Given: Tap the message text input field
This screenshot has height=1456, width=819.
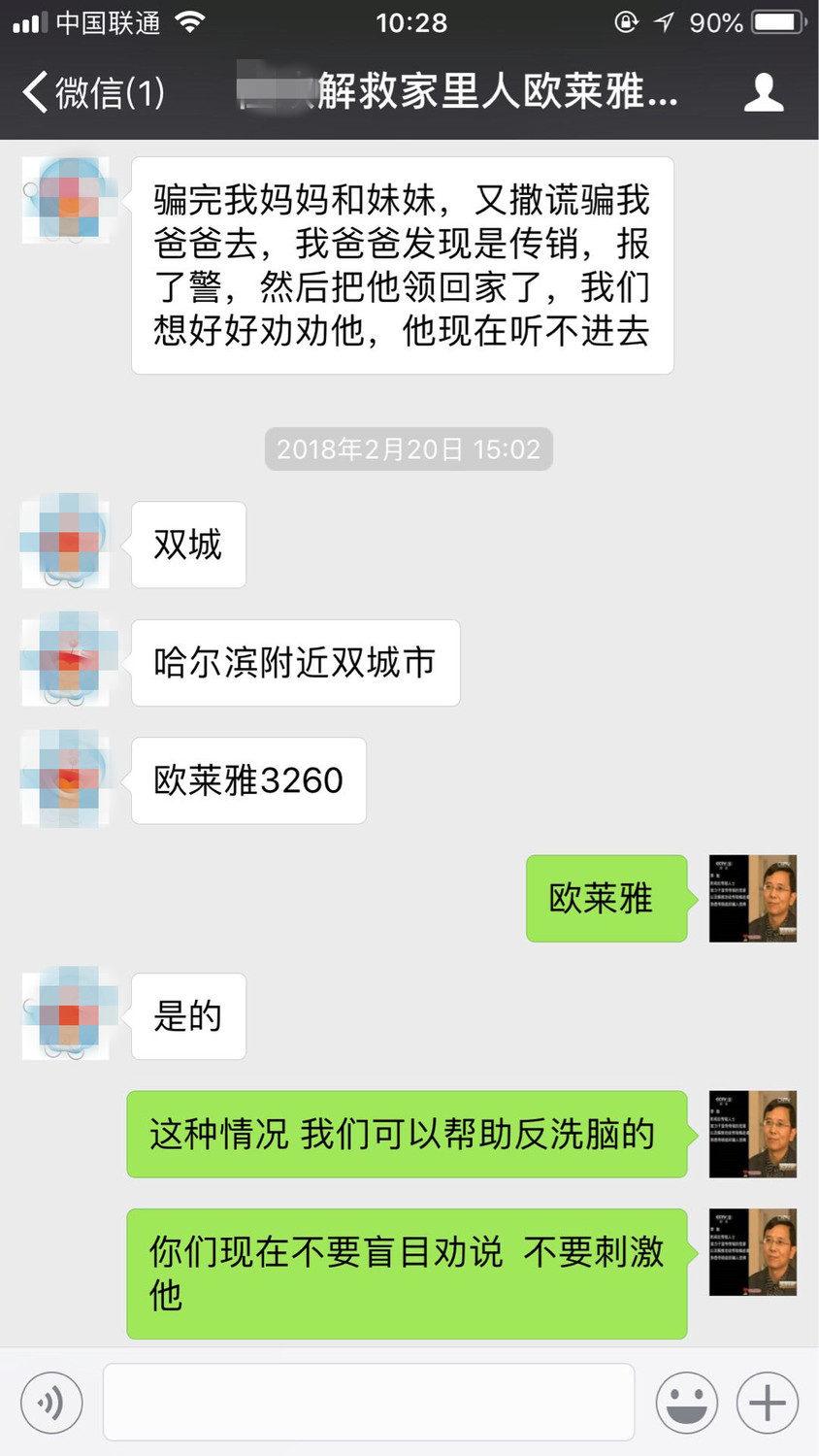Looking at the screenshot, I should (369, 1402).
